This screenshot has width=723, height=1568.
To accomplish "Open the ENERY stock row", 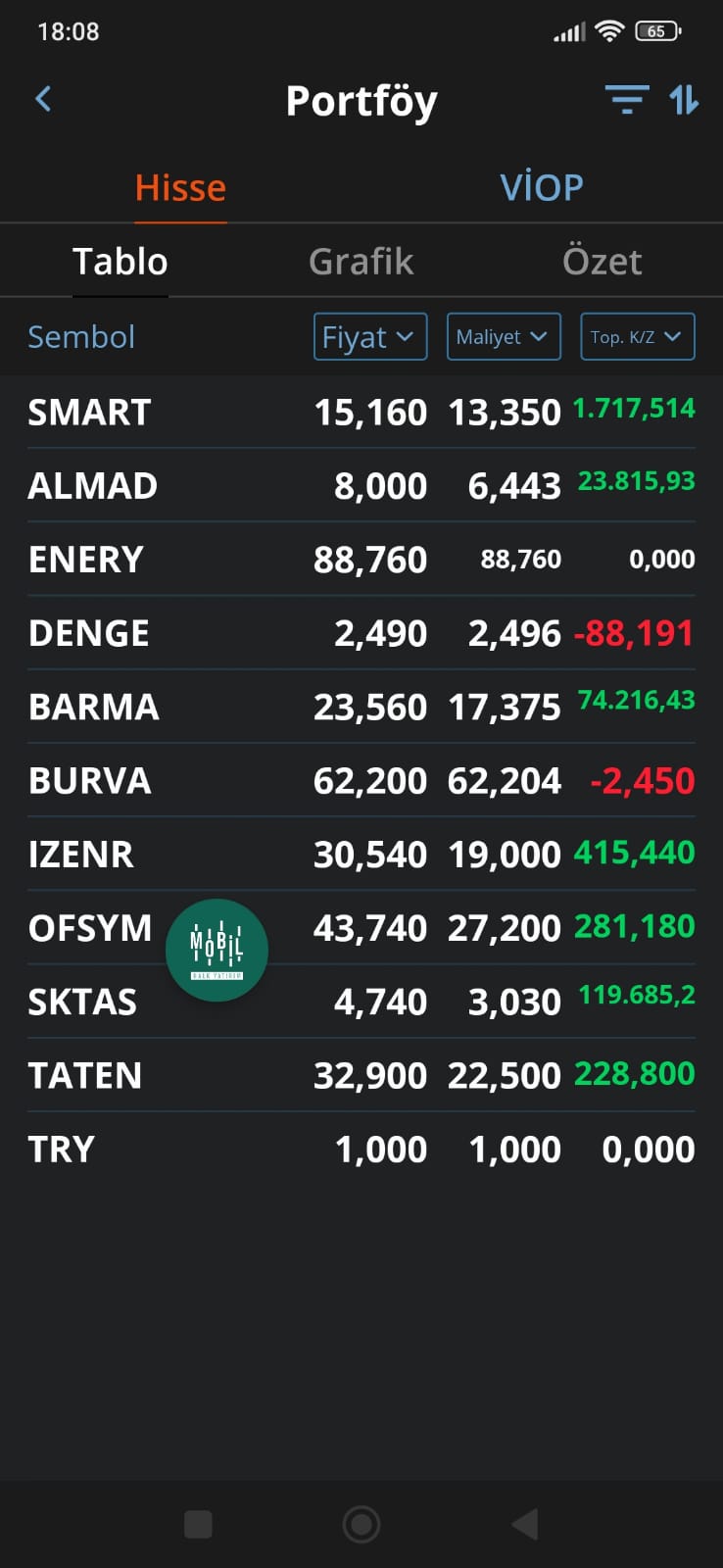I will 361,559.
